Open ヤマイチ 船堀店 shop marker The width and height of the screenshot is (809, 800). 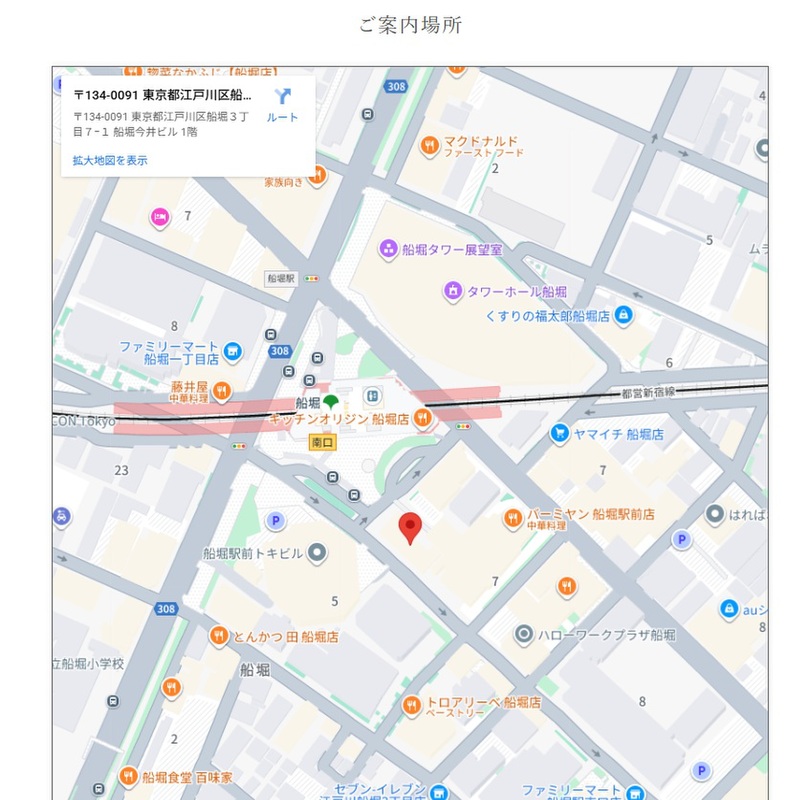560,434
